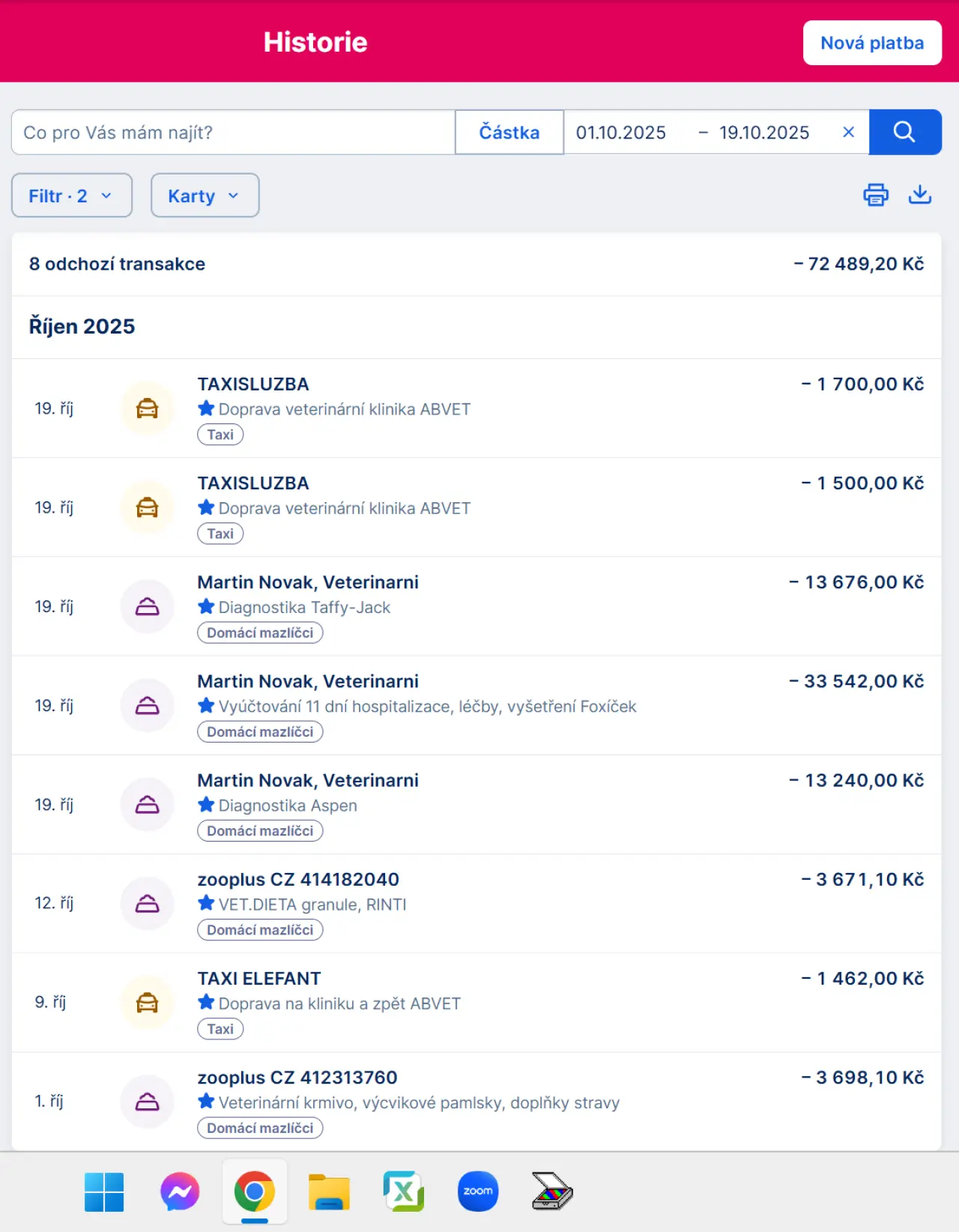This screenshot has height=1232, width=959.
Task: Download the transaction history
Action: [x=919, y=195]
